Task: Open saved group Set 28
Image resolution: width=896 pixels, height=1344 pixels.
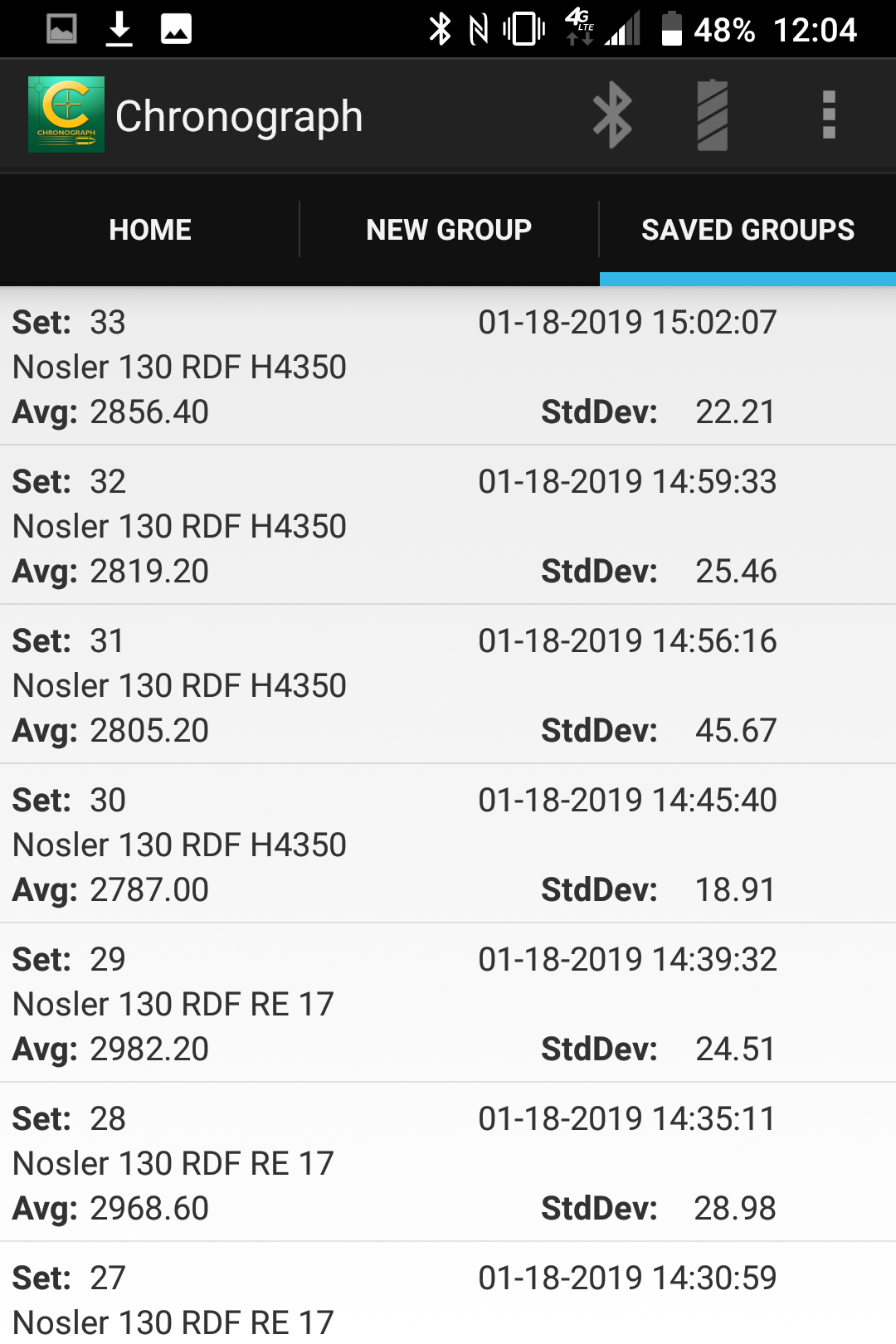Action: point(448,1163)
